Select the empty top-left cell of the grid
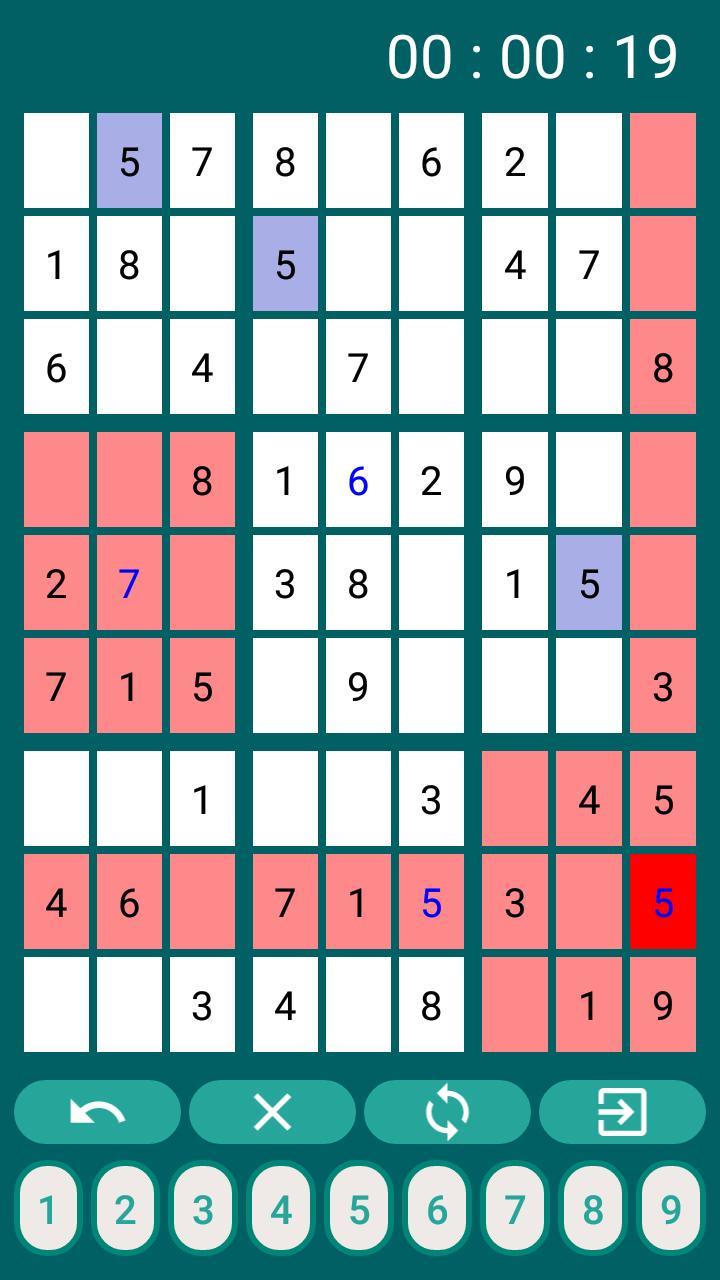 [x=56, y=161]
